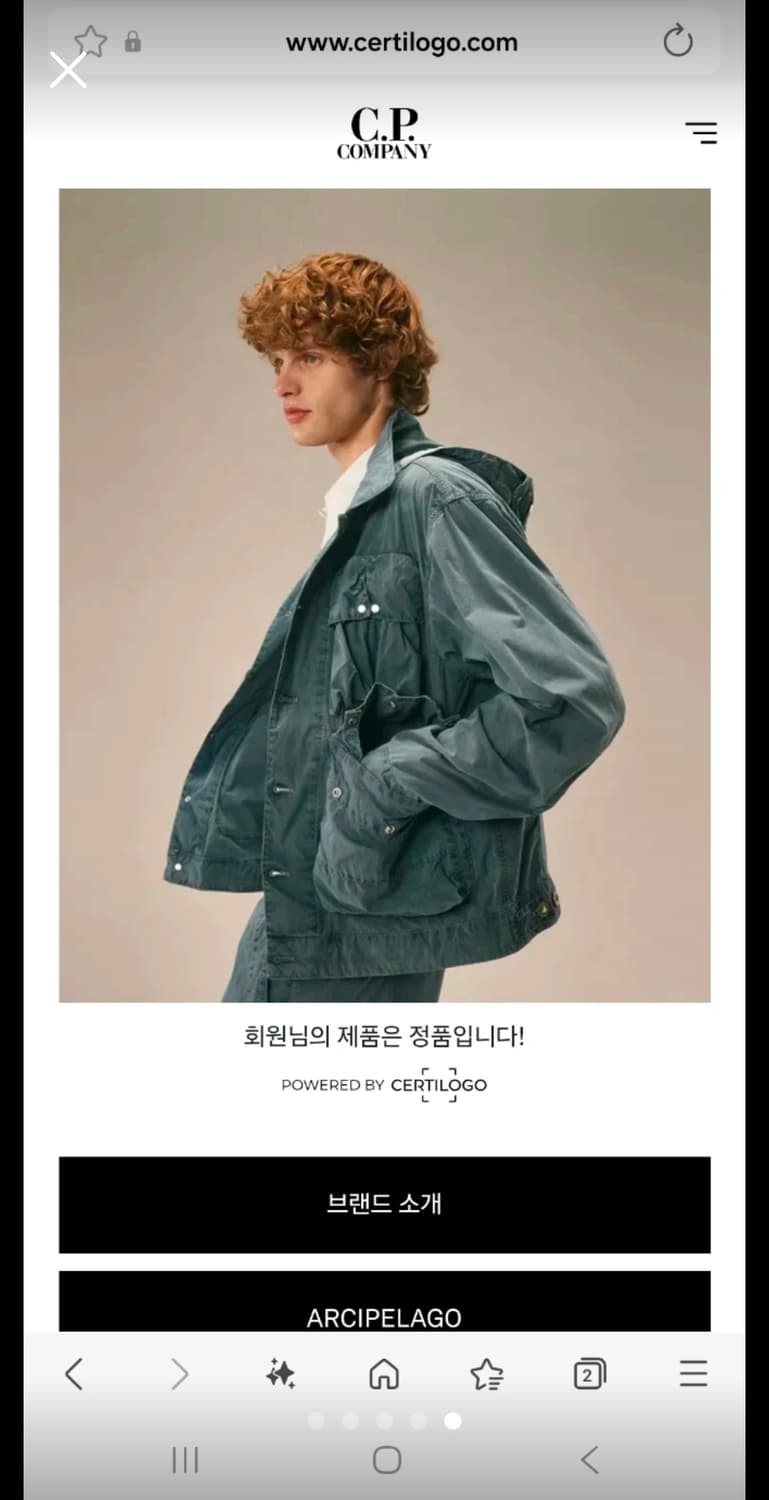Refresh the certilogo.com page
This screenshot has height=1500, width=769.
point(678,42)
